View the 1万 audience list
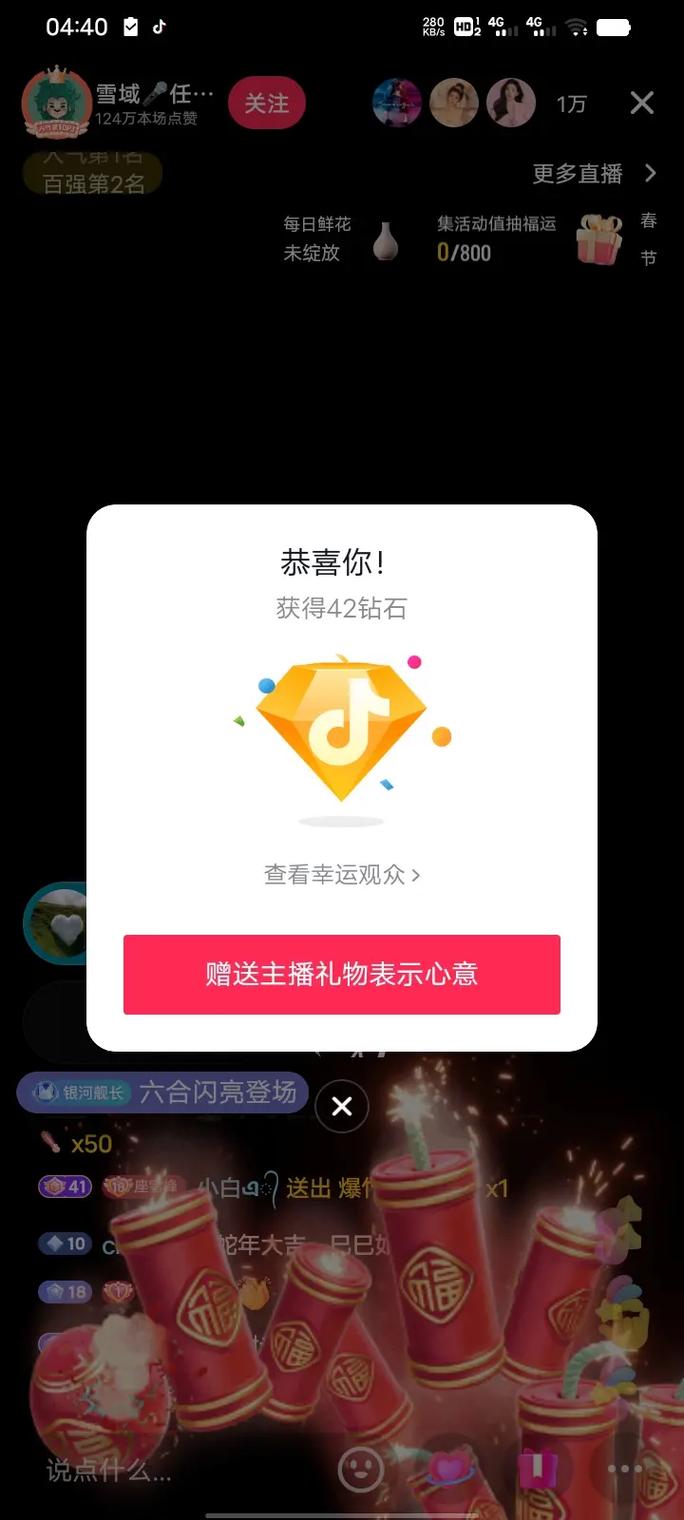The width and height of the screenshot is (684, 1520). click(x=571, y=104)
